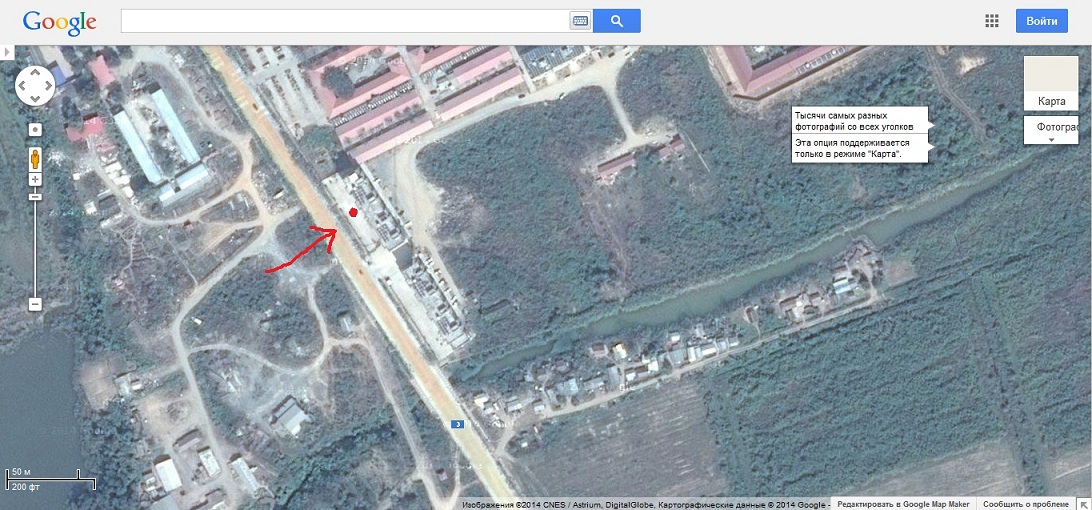Image resolution: width=1092 pixels, height=510 pixels.
Task: Open the Google apps grid
Action: click(992, 21)
